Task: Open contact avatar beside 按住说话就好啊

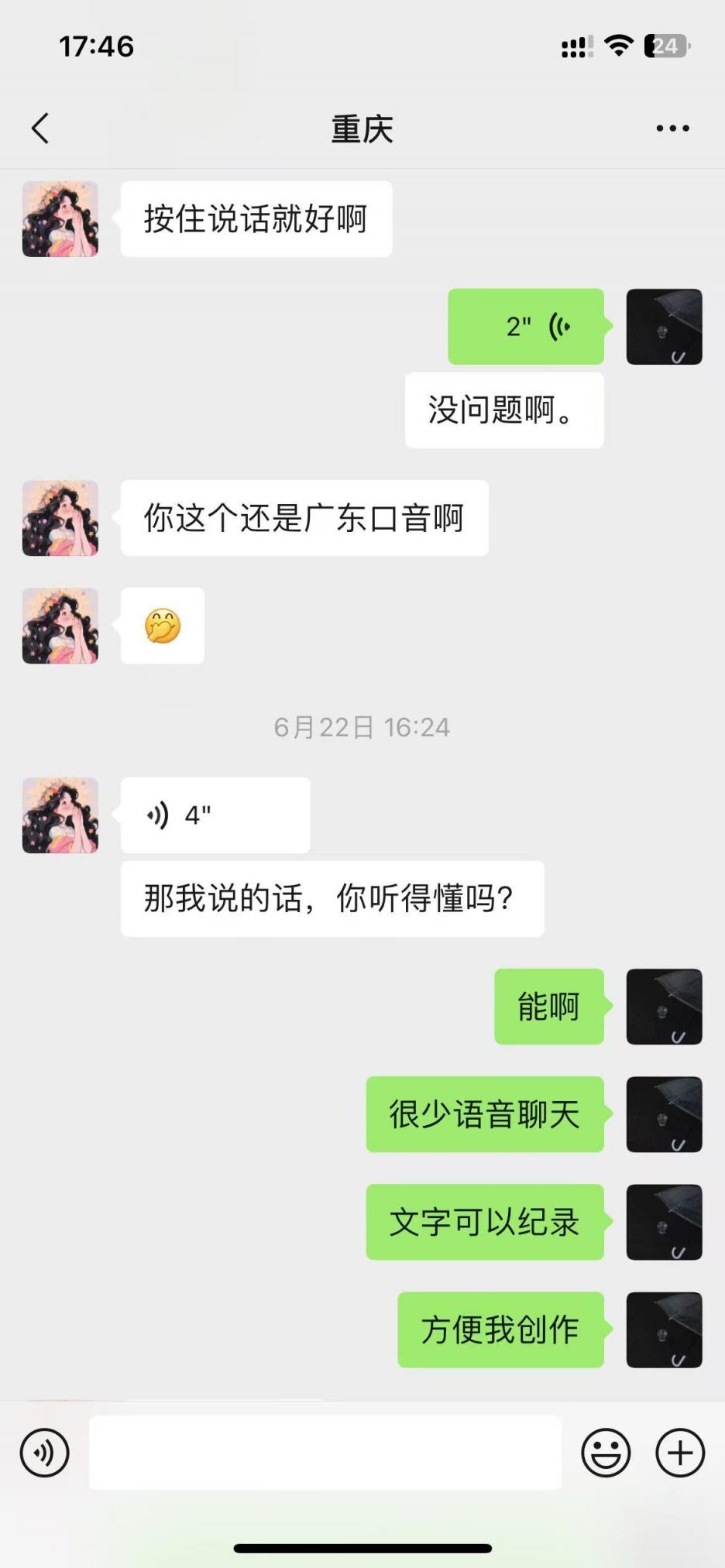Action: click(x=60, y=219)
